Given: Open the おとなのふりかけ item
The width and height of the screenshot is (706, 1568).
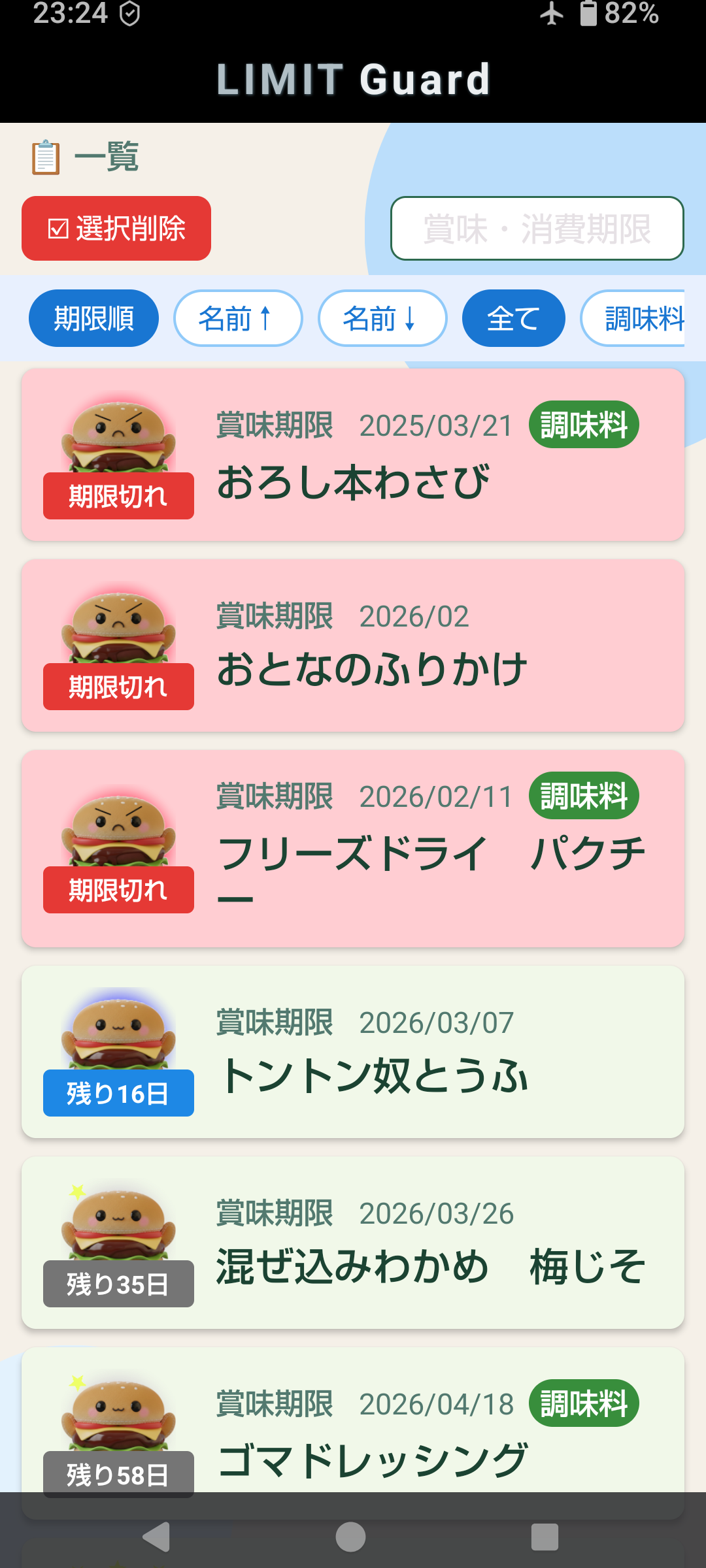Looking at the screenshot, I should [x=353, y=645].
